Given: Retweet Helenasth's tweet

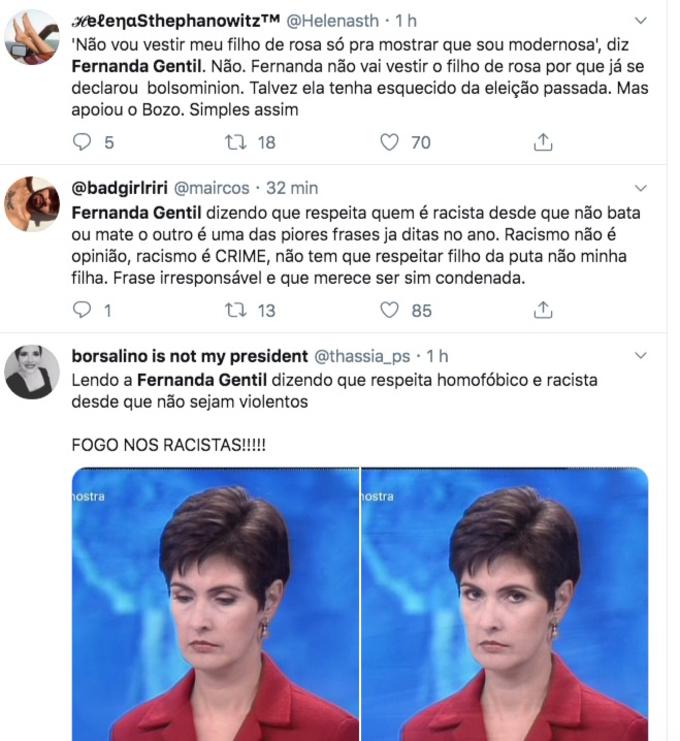Looking at the screenshot, I should (236, 142).
